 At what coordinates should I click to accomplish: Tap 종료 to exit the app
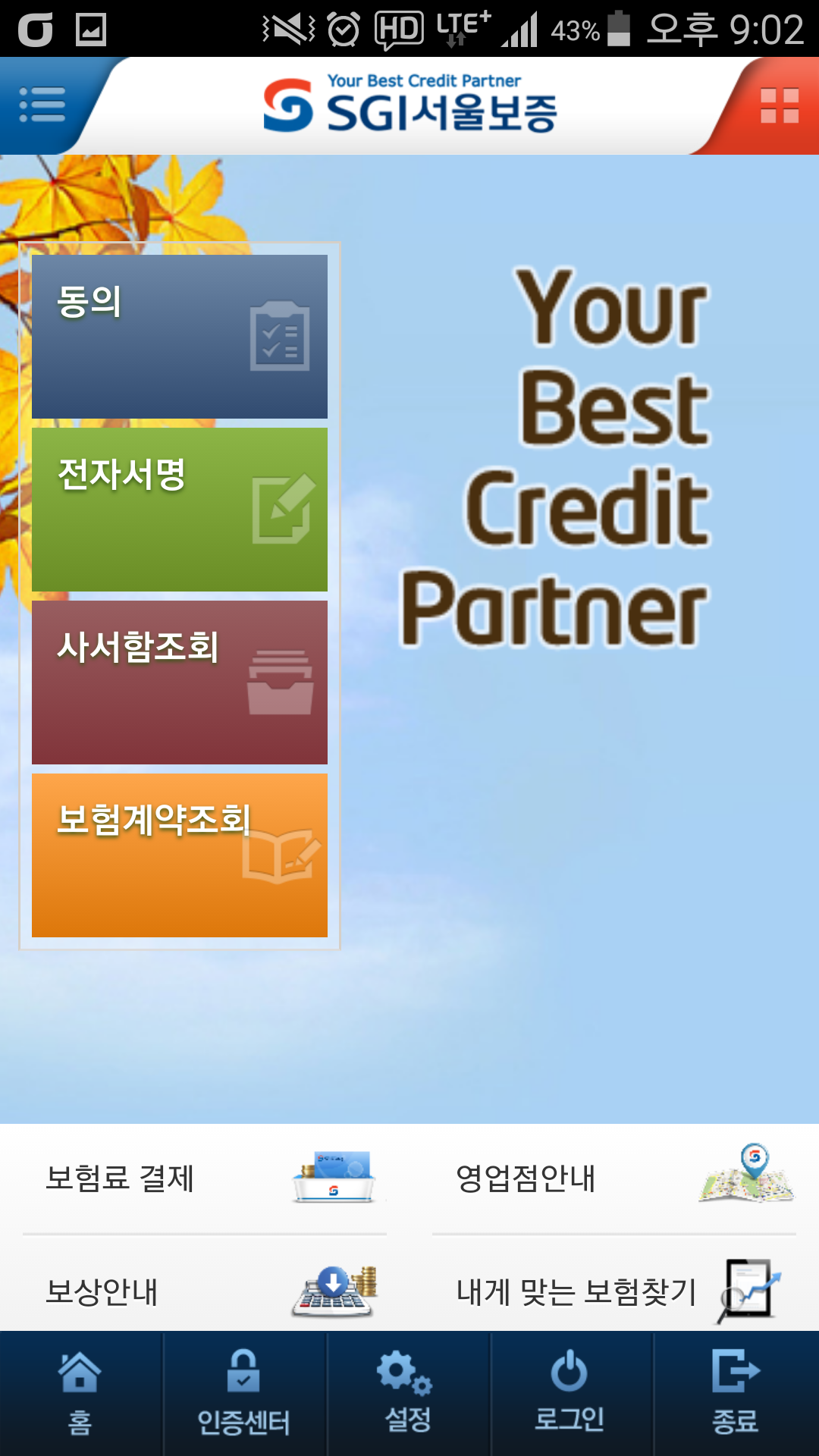point(736,1394)
